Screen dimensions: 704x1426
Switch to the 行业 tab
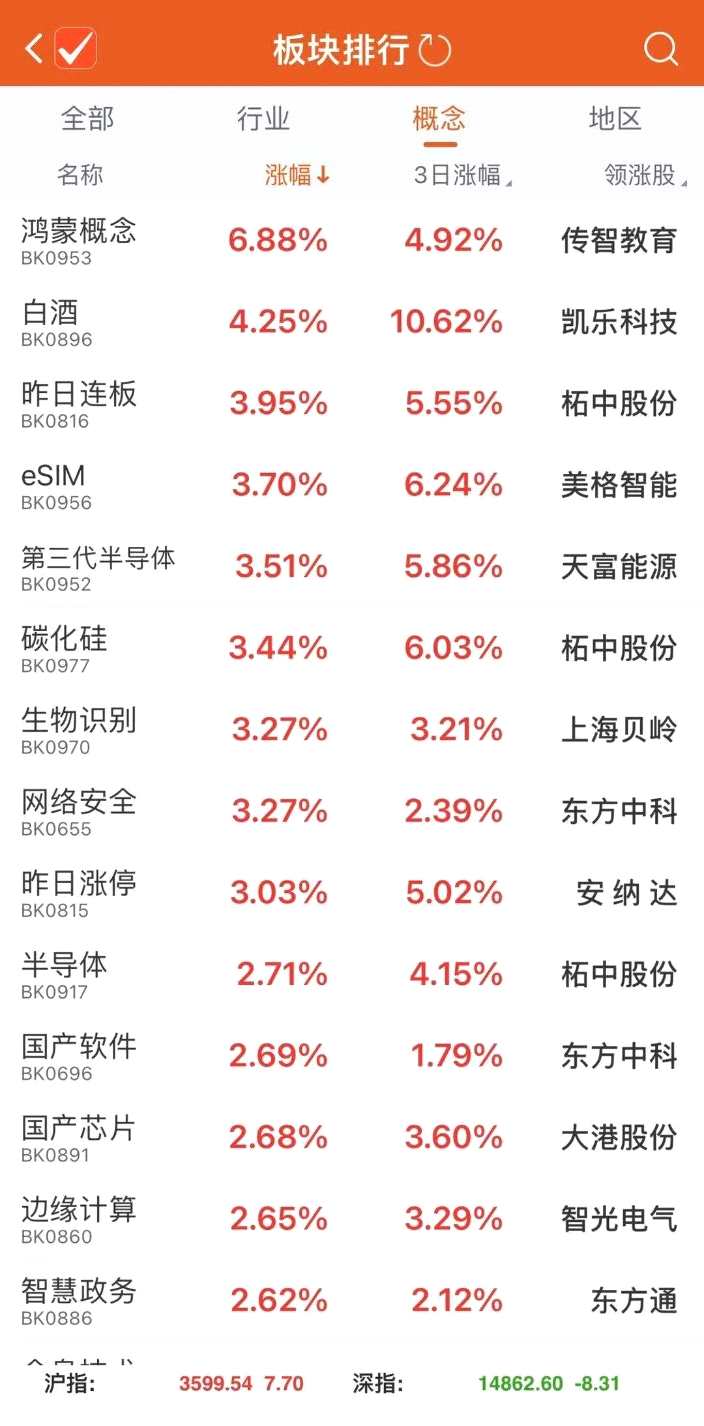point(263,119)
